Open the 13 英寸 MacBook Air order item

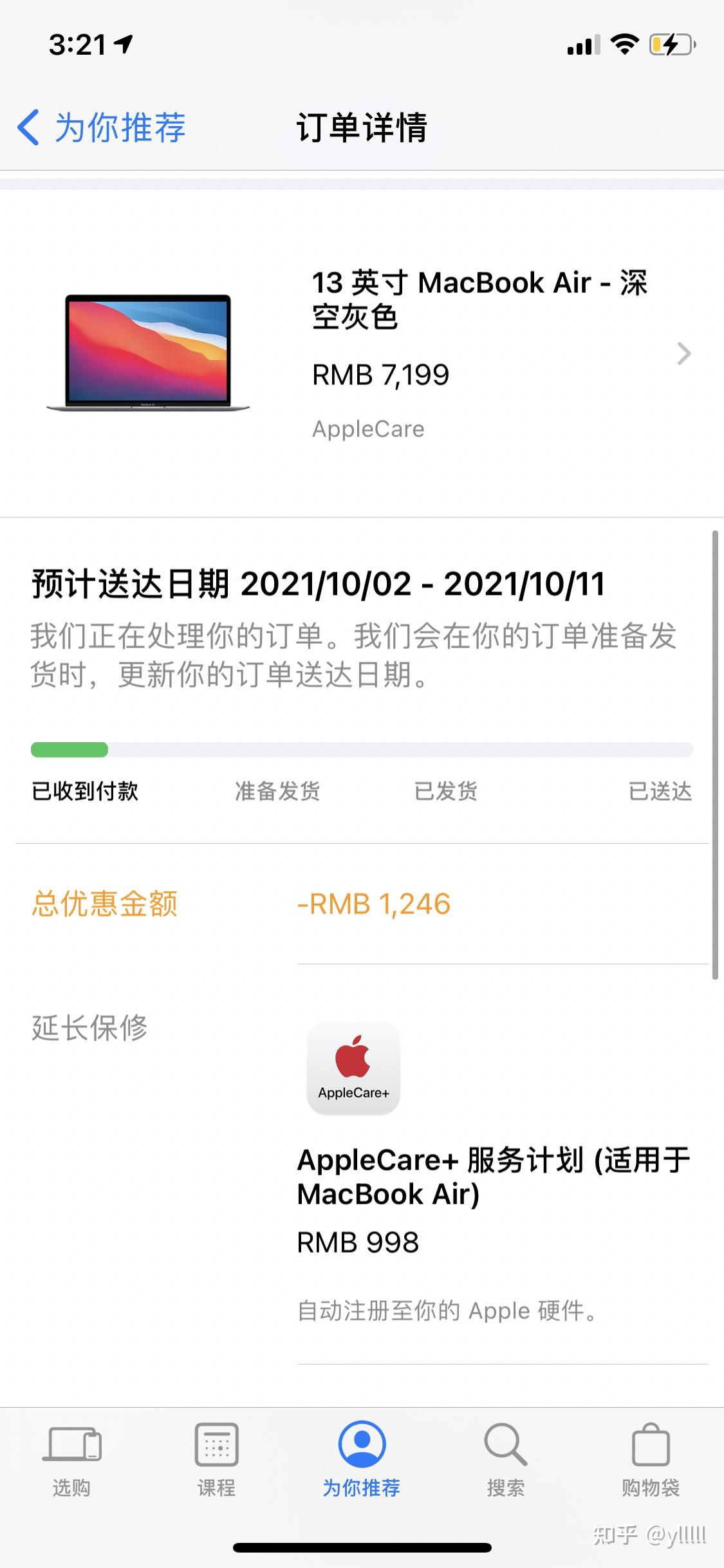point(367,353)
